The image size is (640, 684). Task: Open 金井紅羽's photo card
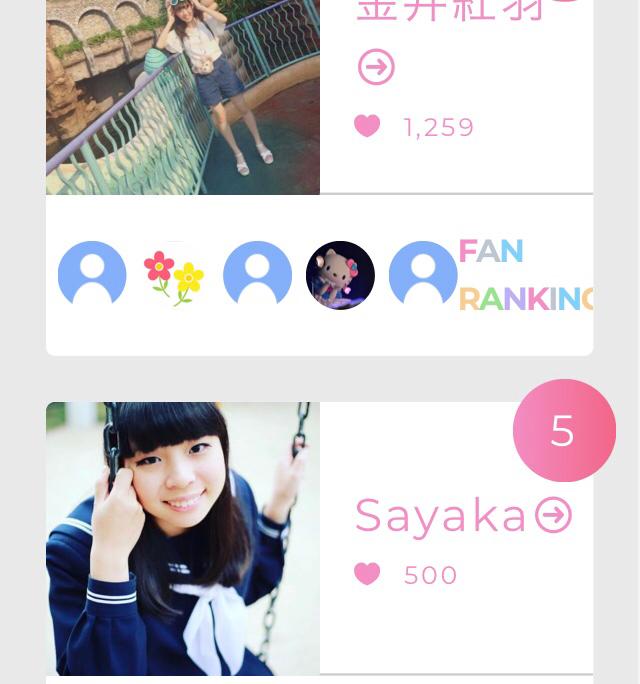point(183,97)
